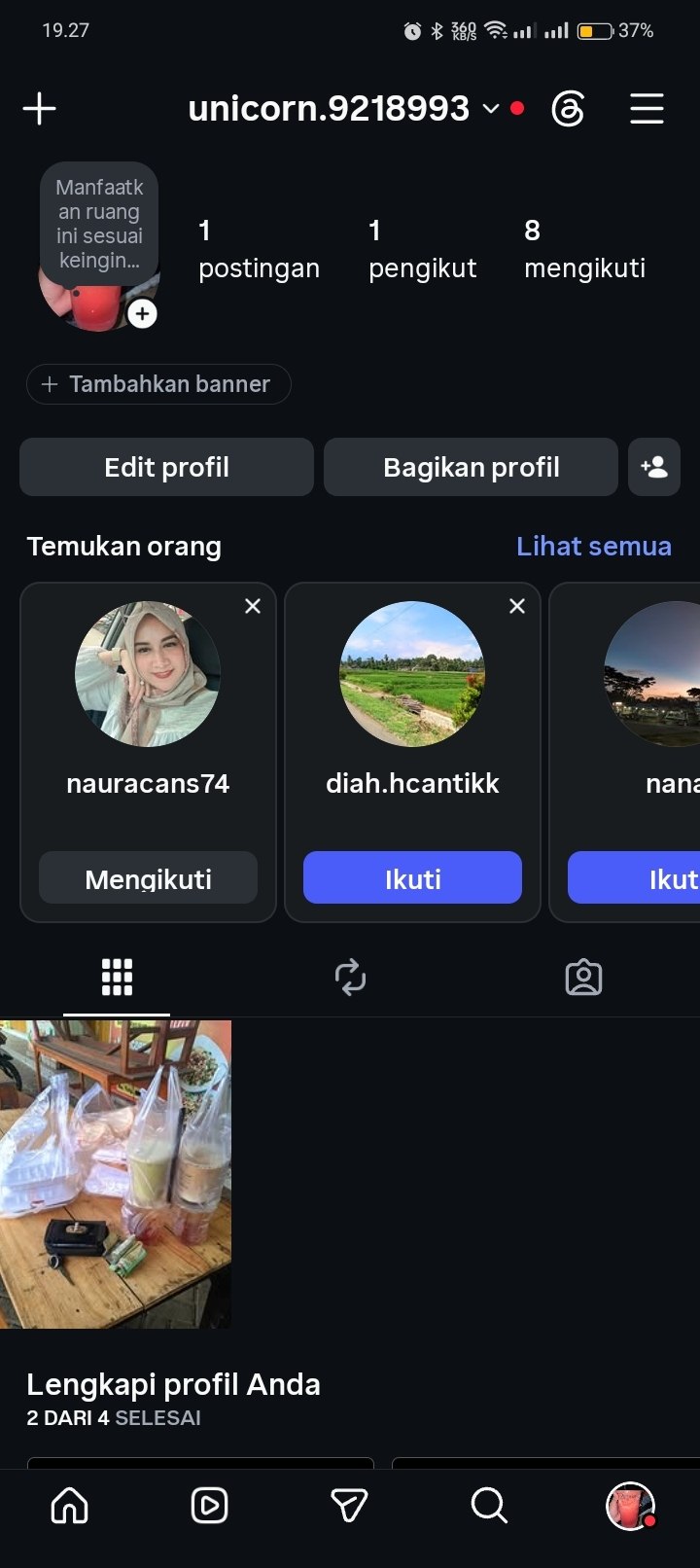
Task: Open the Reels tab
Action: [x=210, y=1506]
